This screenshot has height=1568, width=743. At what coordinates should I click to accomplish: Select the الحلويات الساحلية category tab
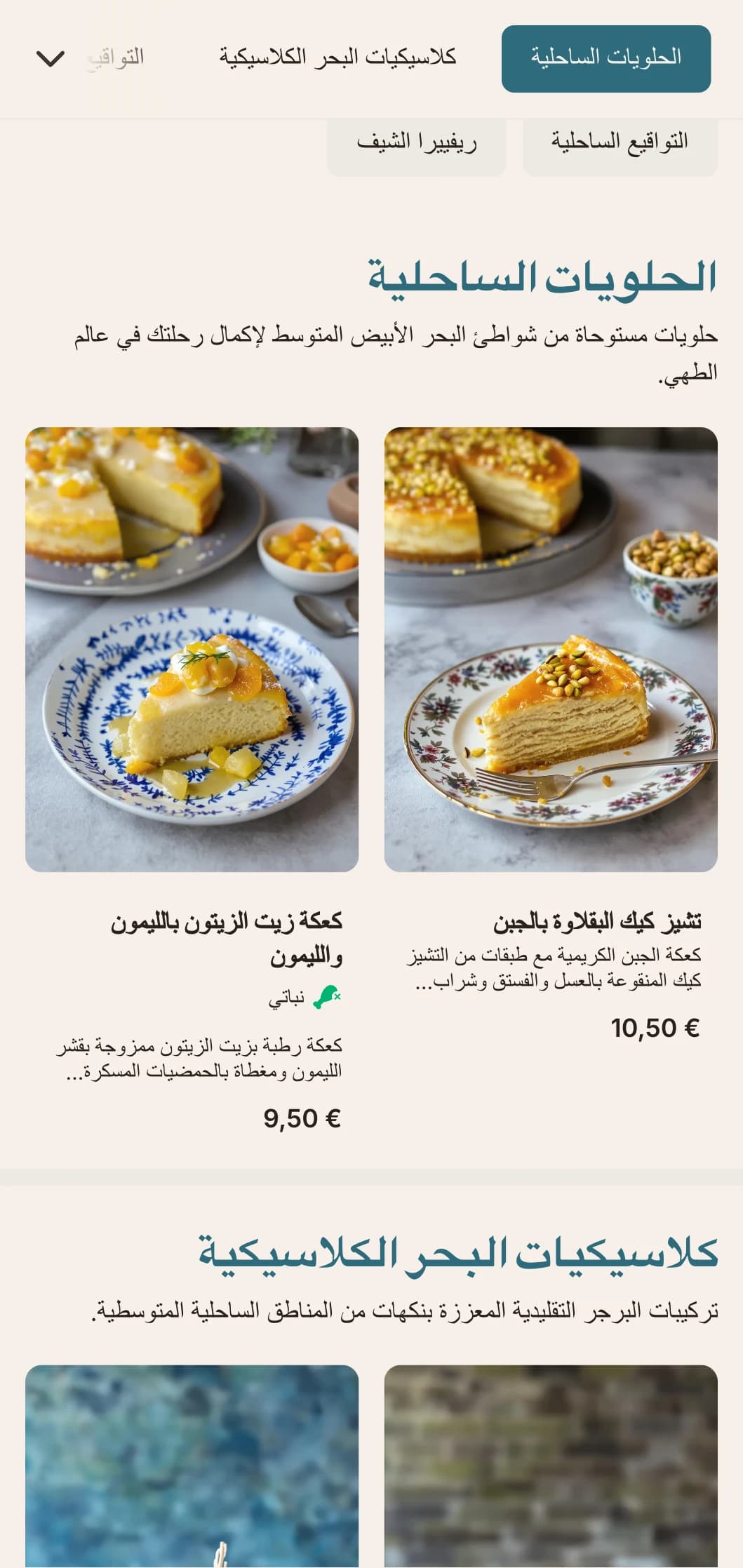pos(605,58)
